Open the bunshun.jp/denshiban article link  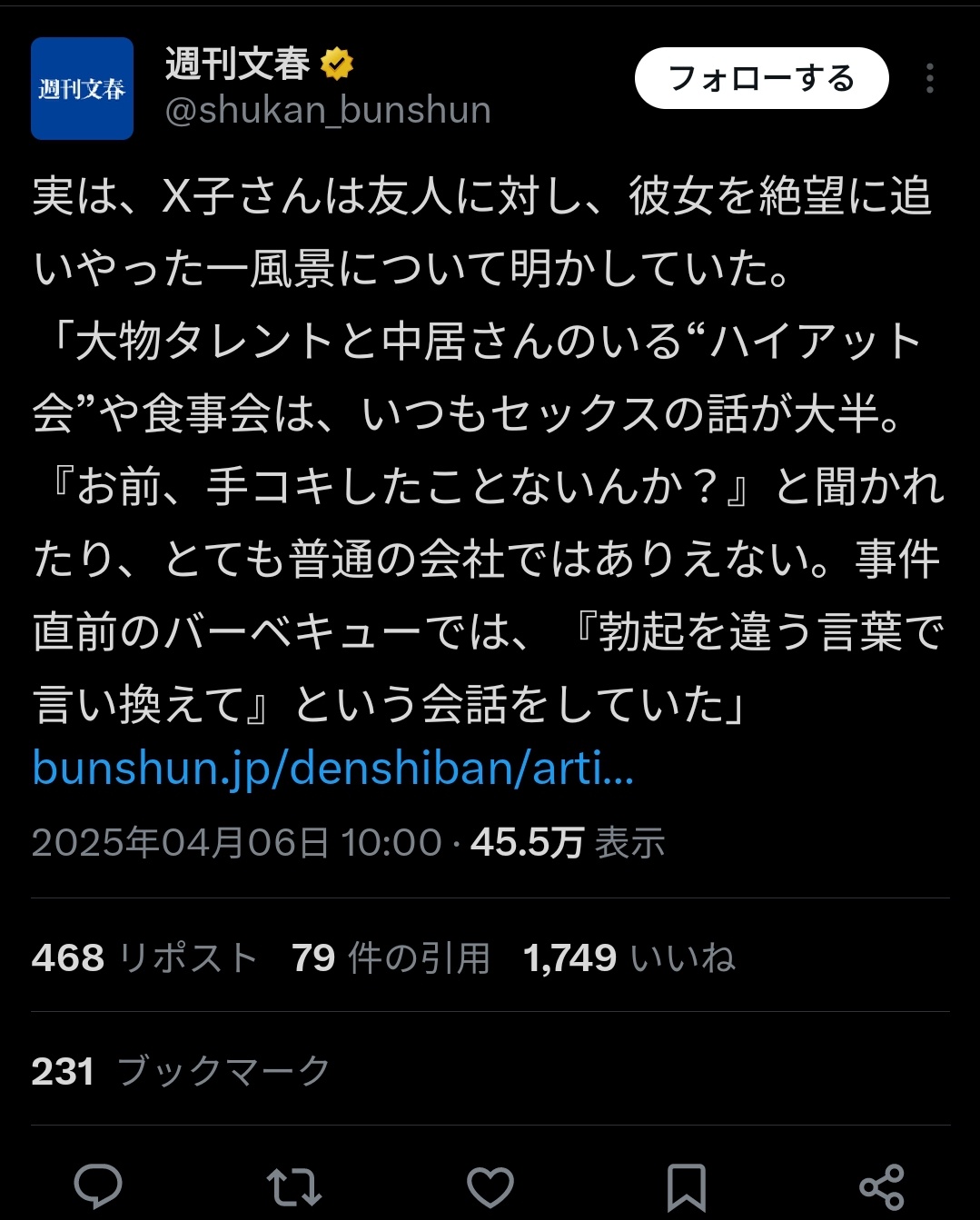pos(332,769)
